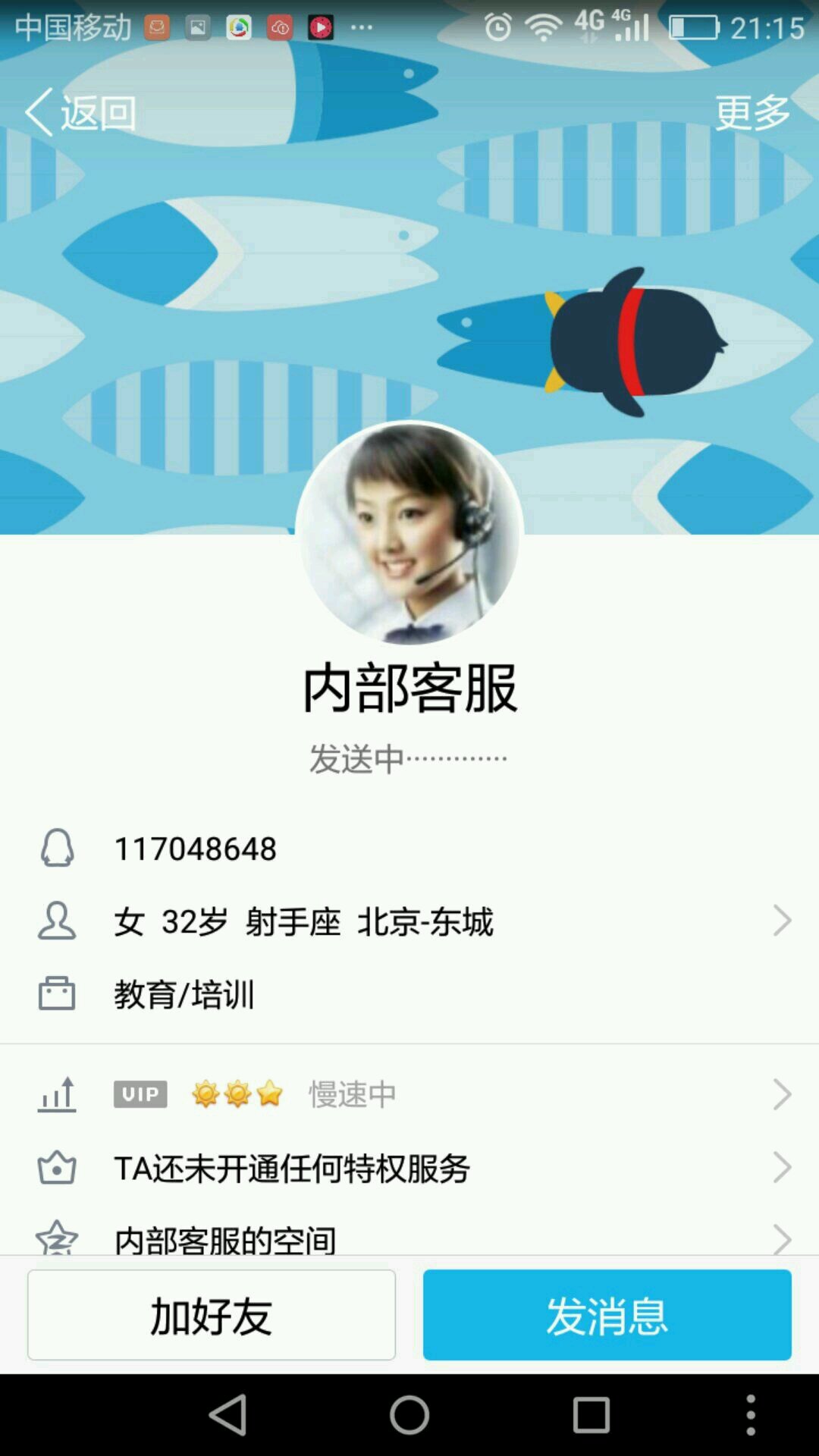Open the 更多 options menu
Image resolution: width=819 pixels, height=1456 pixels.
(x=752, y=113)
